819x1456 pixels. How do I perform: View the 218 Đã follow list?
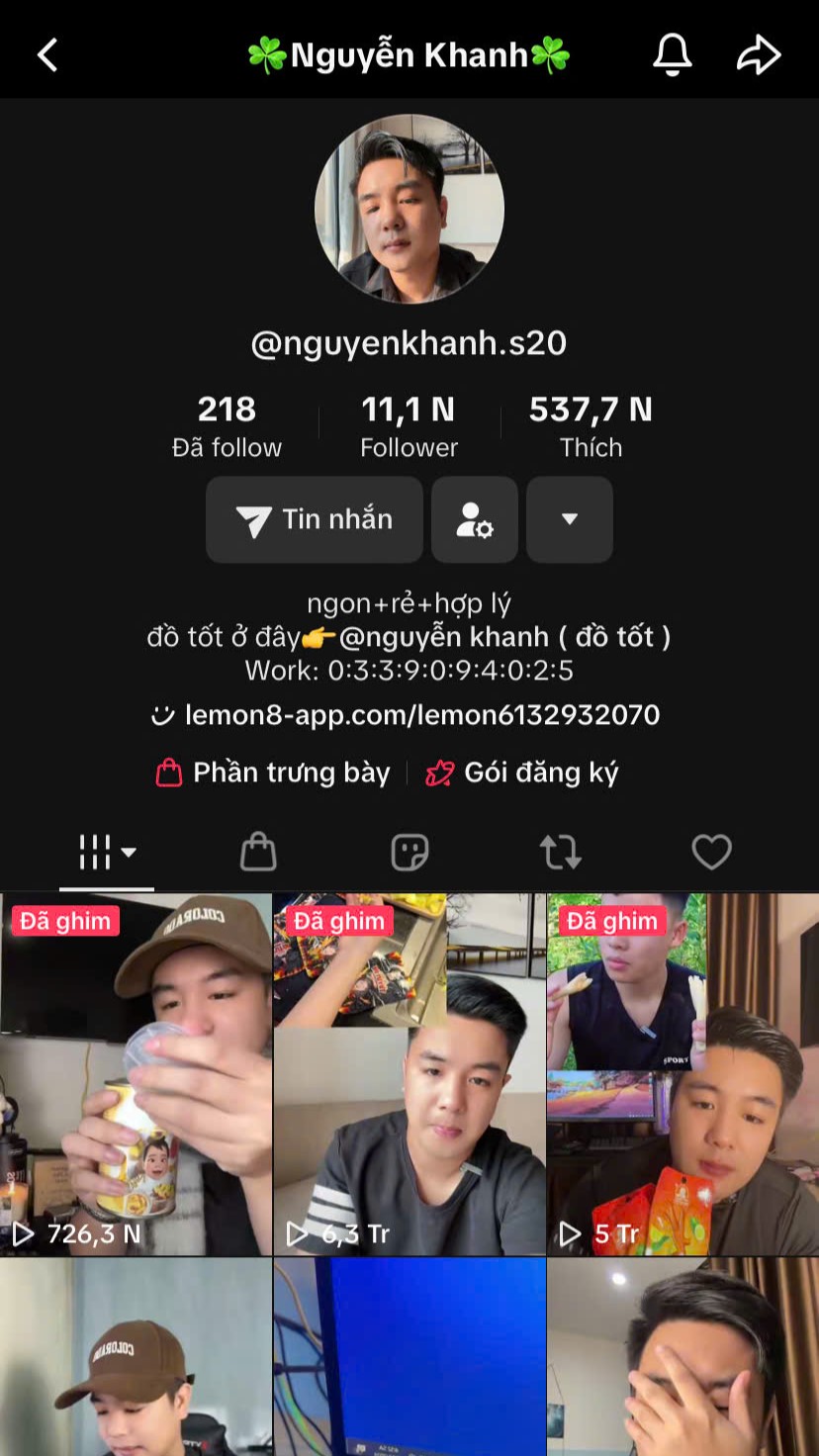click(227, 426)
